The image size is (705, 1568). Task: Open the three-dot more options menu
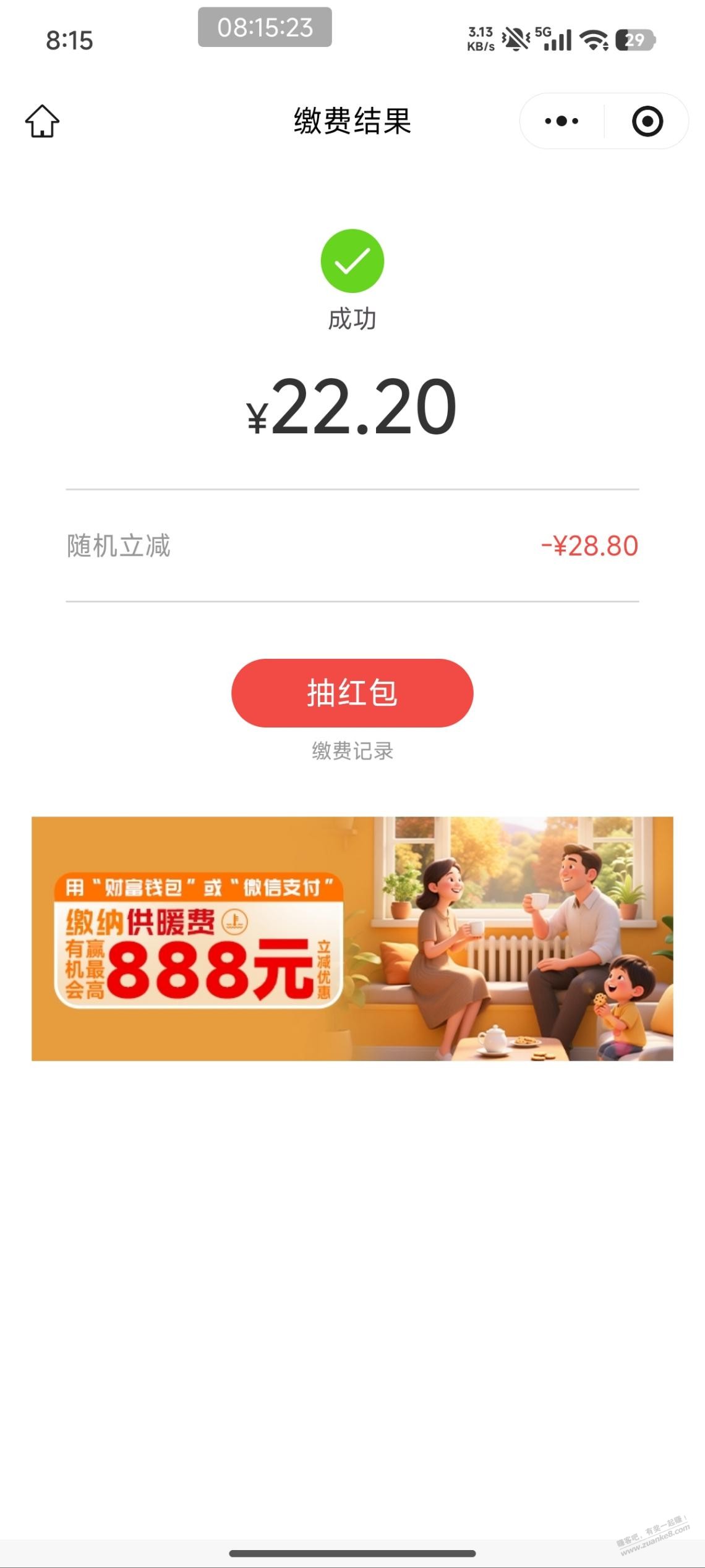(x=562, y=121)
